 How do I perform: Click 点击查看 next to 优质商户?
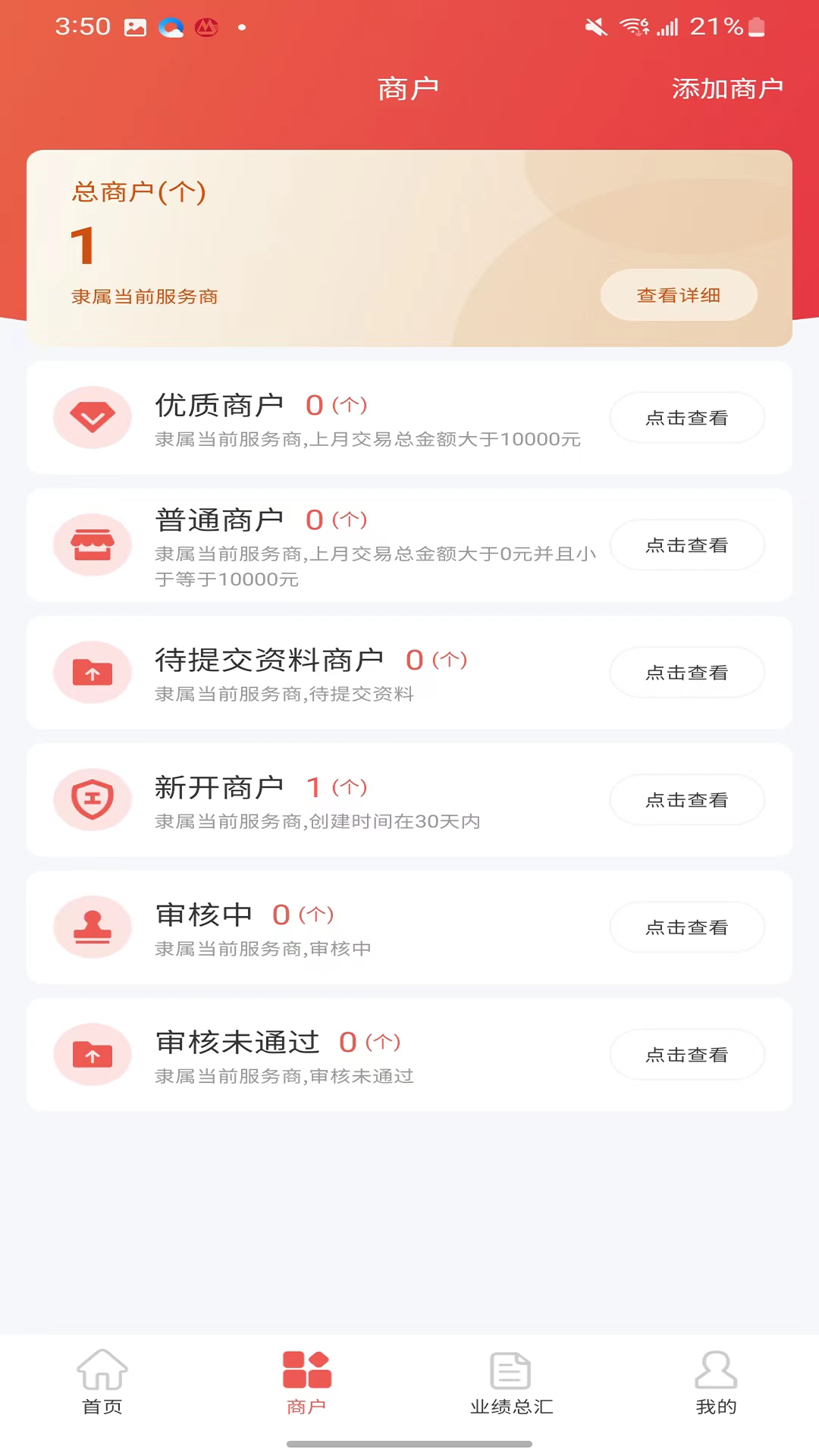(687, 417)
